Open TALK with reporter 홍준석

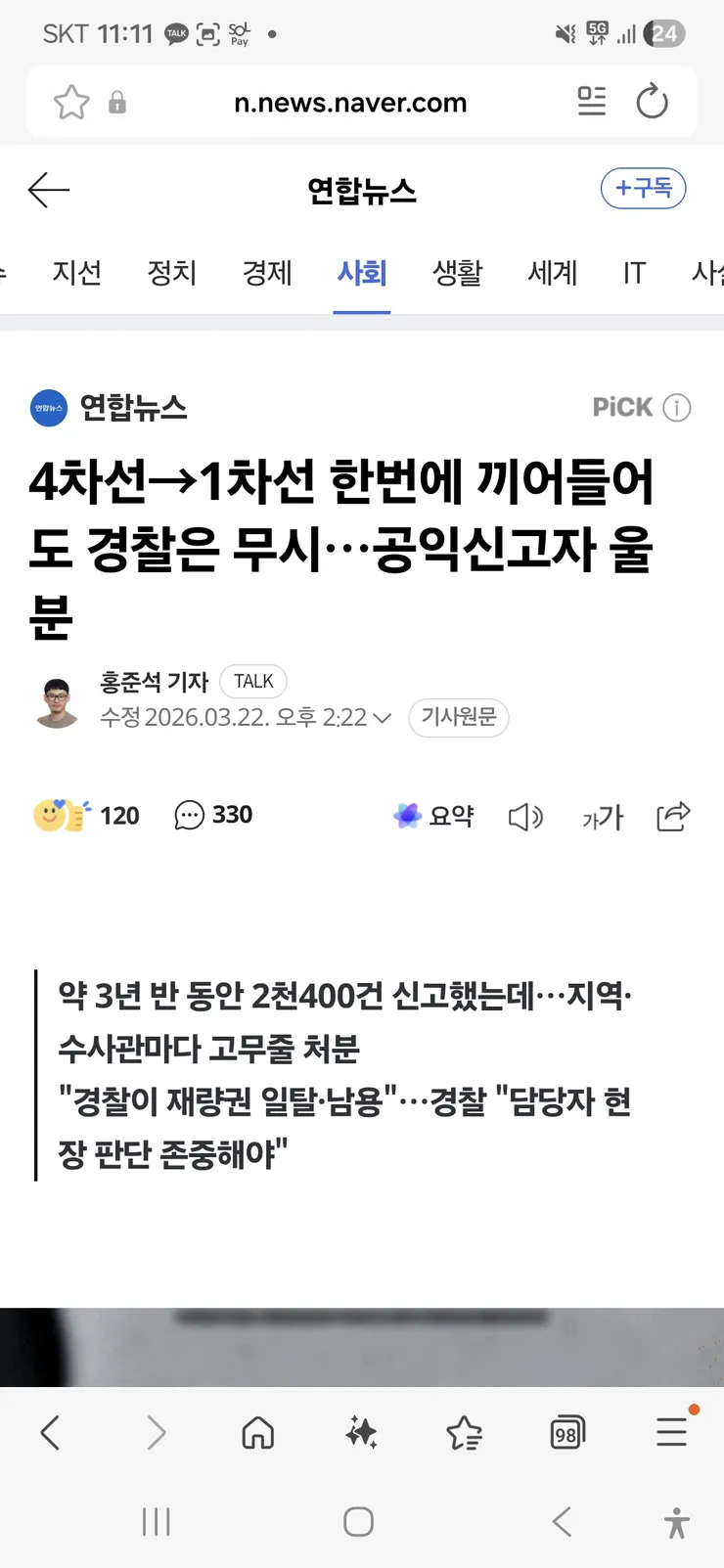click(253, 681)
